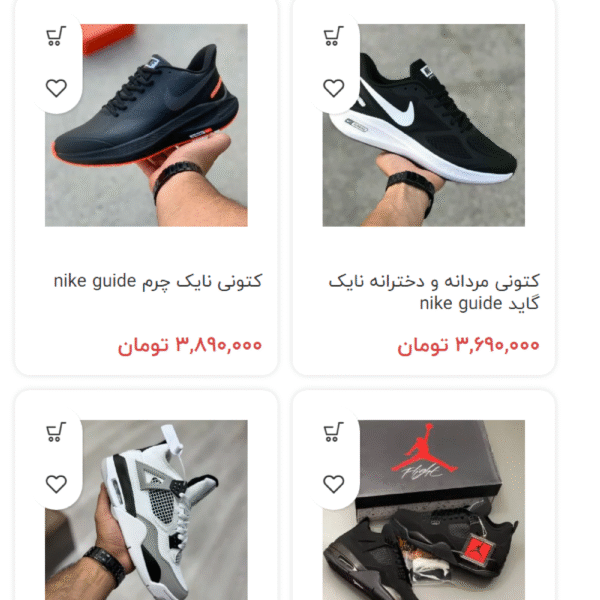Add the grey and white high-top sneaker to cart
600x600 pixels.
[x=56, y=433]
